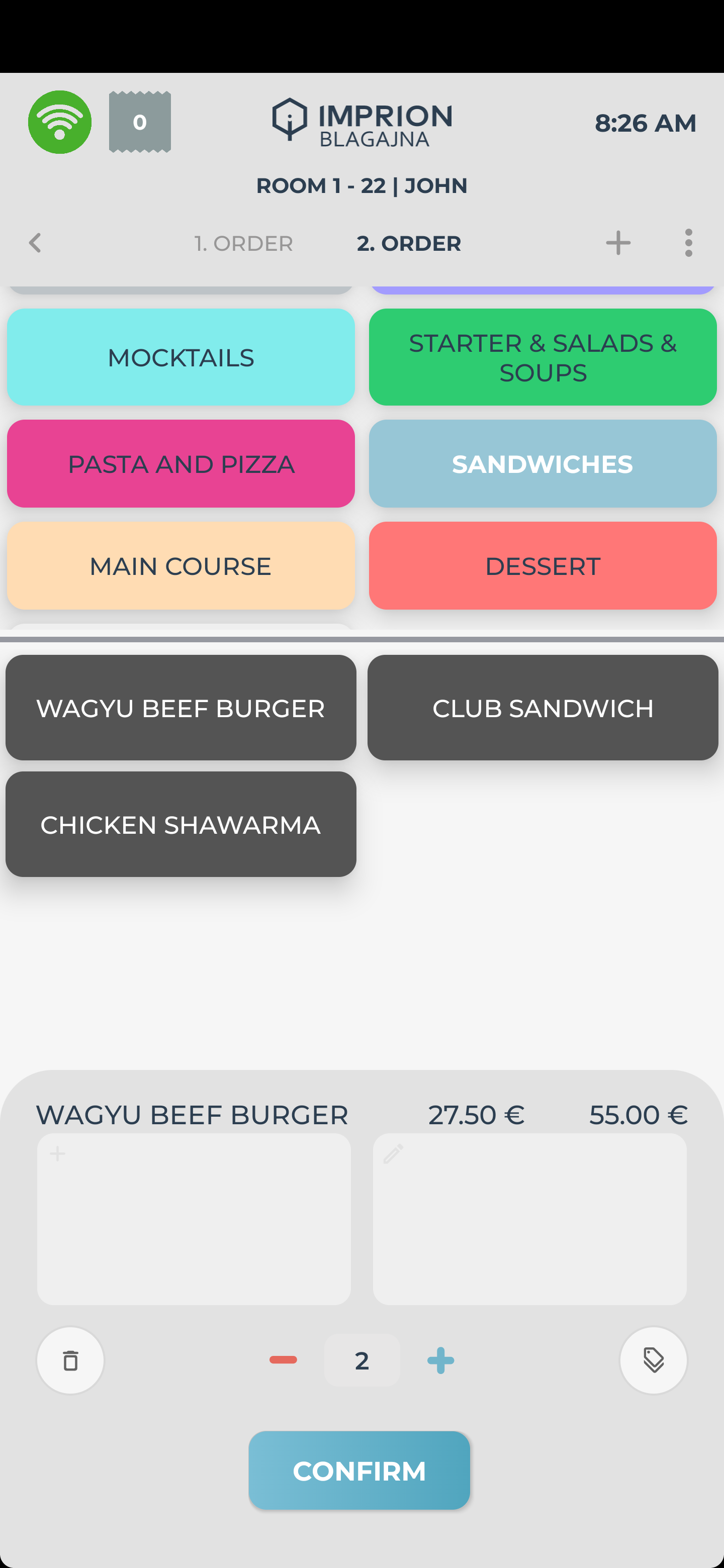Image resolution: width=724 pixels, height=1568 pixels.
Task: Select the DESSERT category
Action: point(542,565)
